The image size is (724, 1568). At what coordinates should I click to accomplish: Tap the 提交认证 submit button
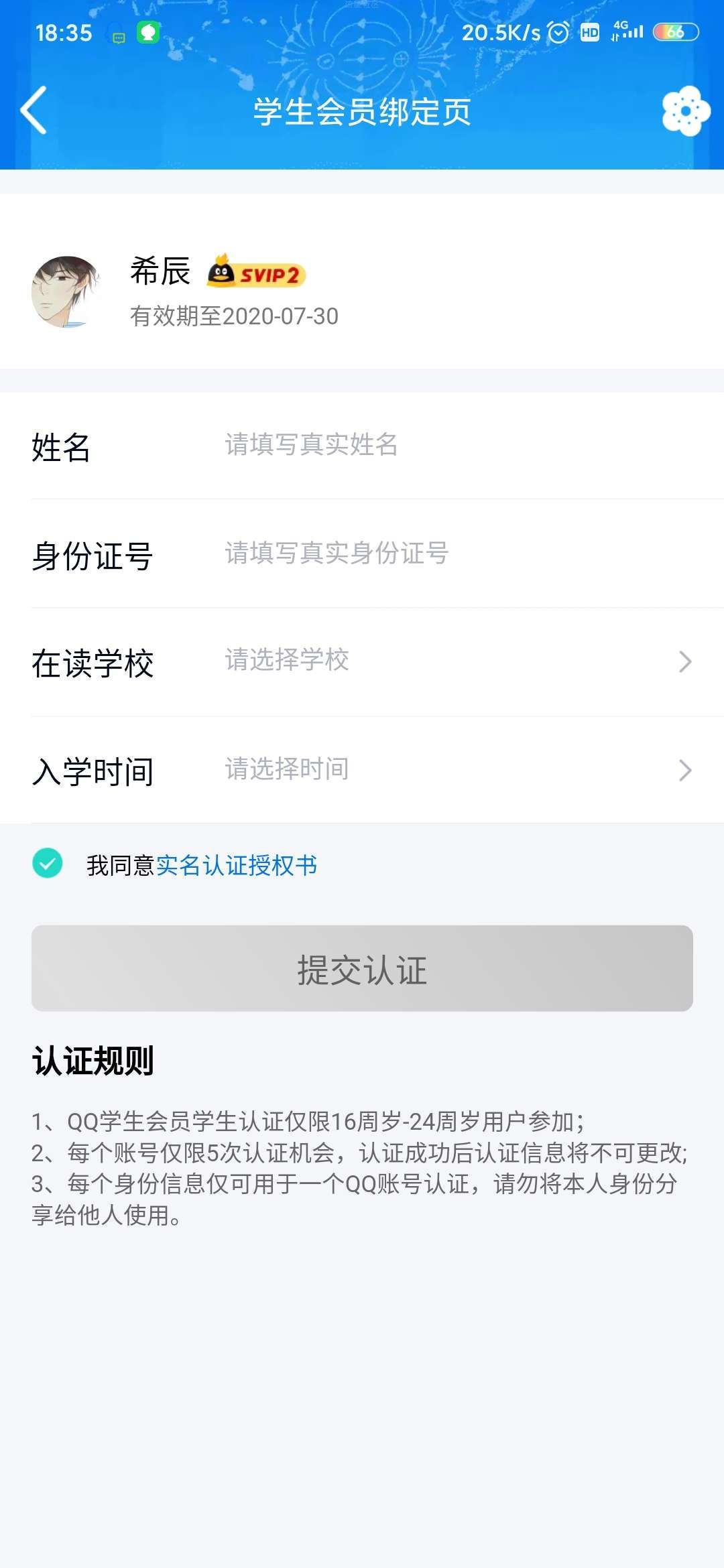tap(362, 968)
